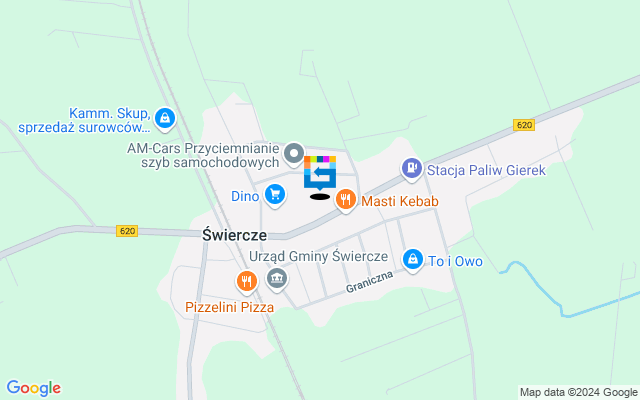Tap the AM-Cars Przyciemnianie szyb marker
640x400 pixels.
coord(293,154)
